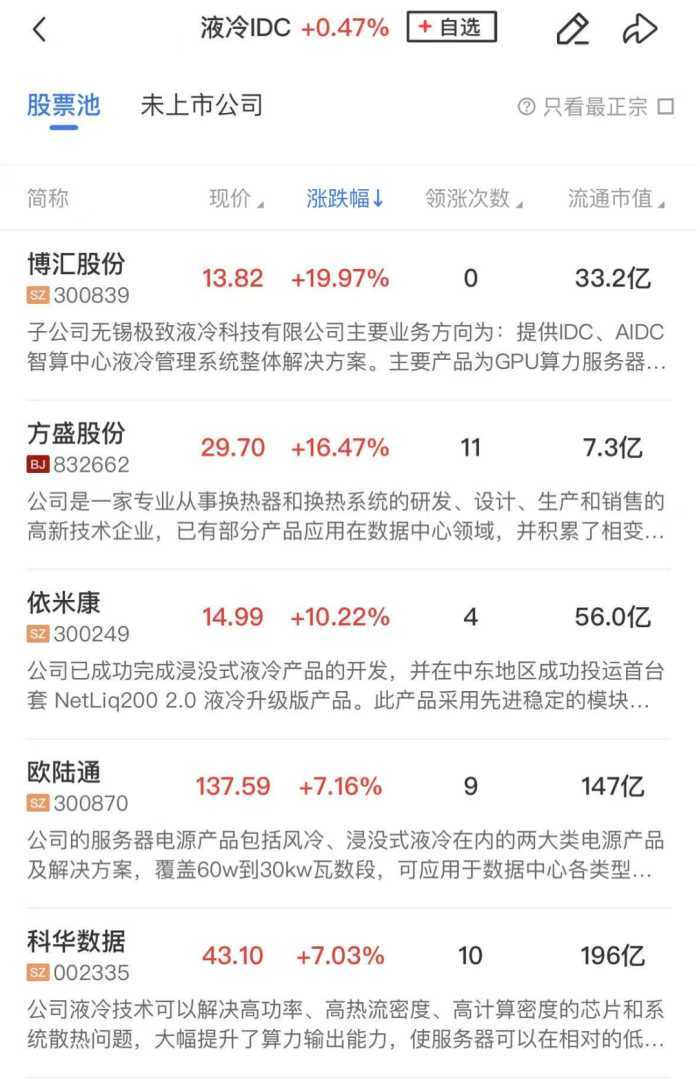Add 液冷IDC to 自选 watchlist
697x1080 pixels.
[x=451, y=28]
